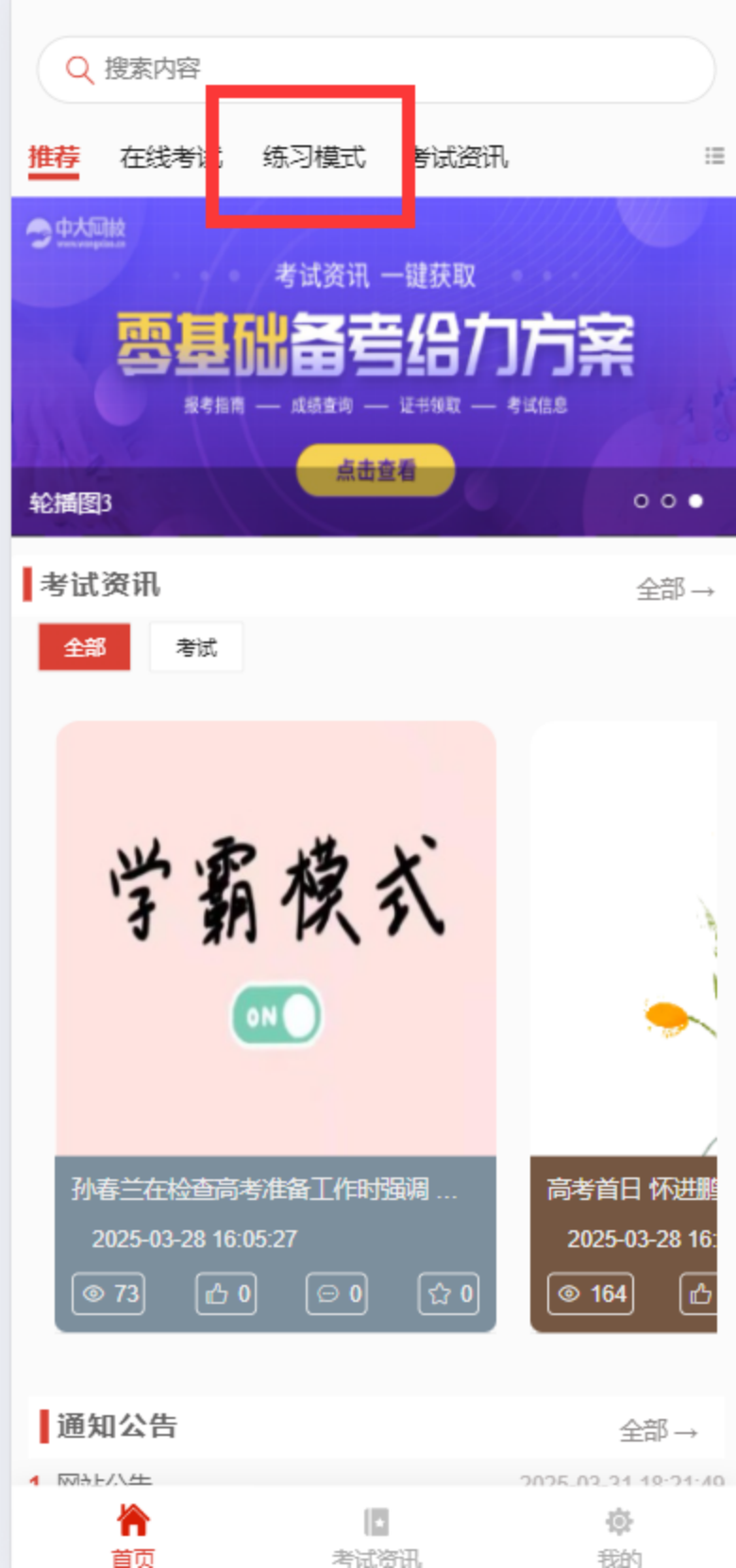View all 通知公告 via 全部 link

(x=659, y=1431)
